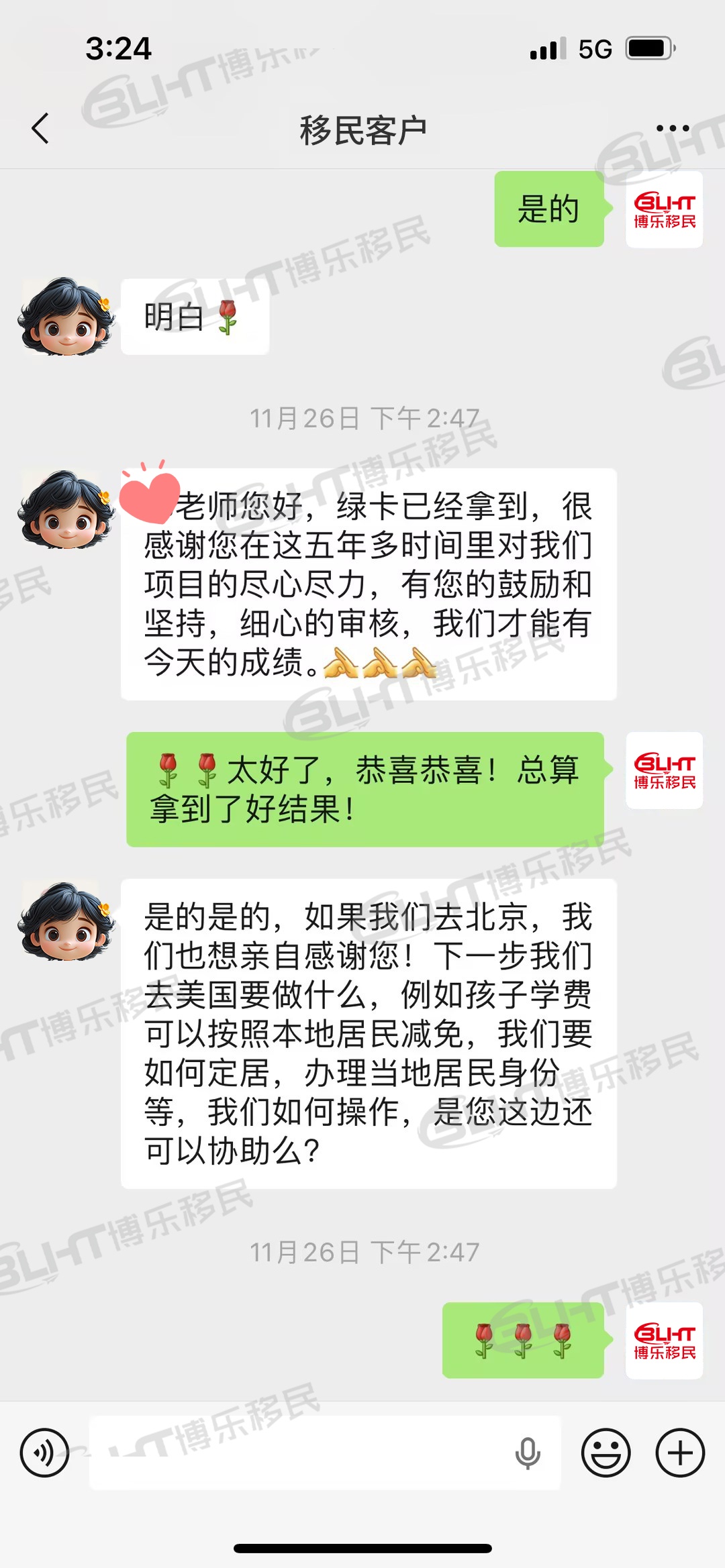Open the three-dot chat options menu
Viewport: 725px width, 1568px height.
pyautogui.click(x=672, y=128)
